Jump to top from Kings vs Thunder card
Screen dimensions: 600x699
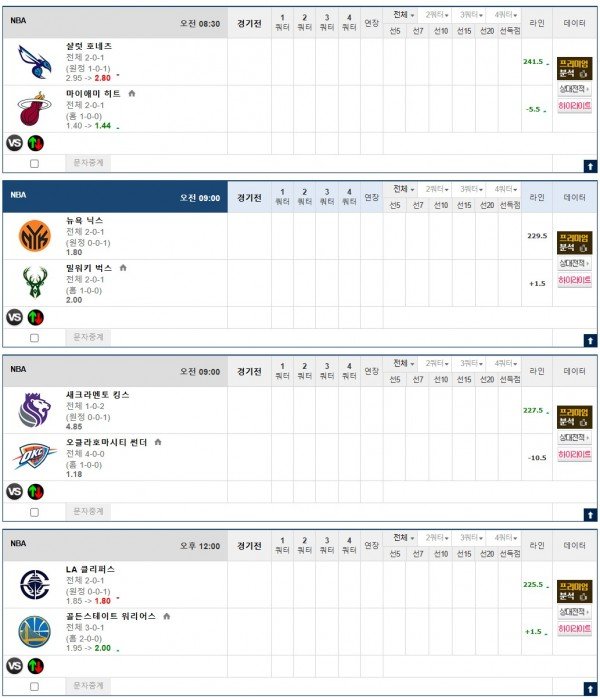point(590,515)
